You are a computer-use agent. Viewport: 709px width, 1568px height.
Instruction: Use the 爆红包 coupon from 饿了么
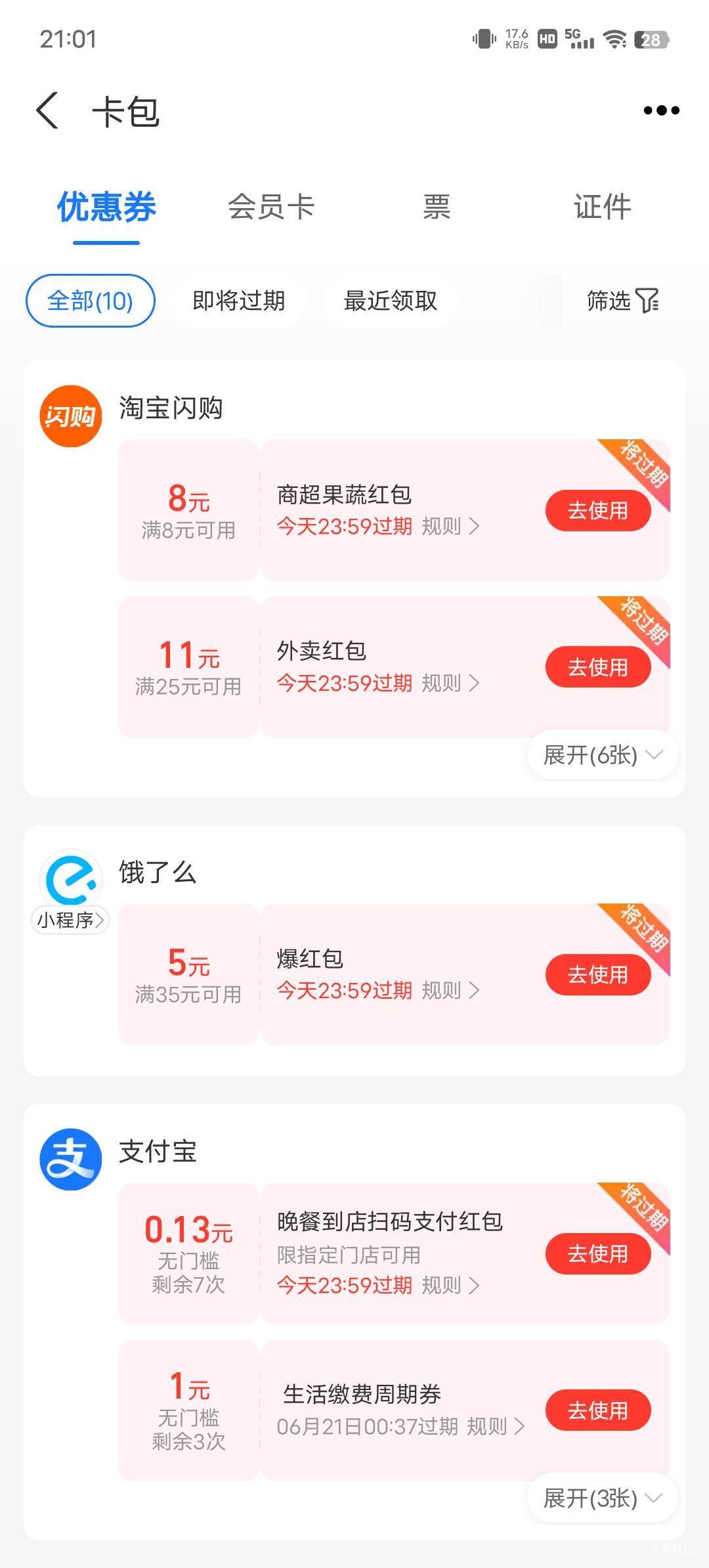598,974
